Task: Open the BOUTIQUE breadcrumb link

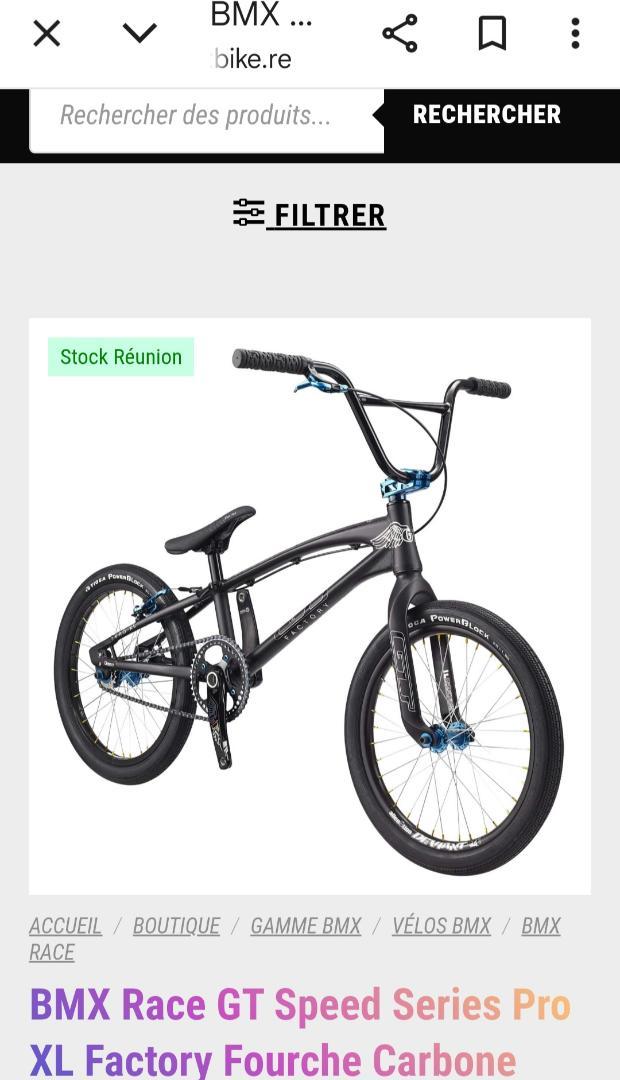Action: pos(176,926)
